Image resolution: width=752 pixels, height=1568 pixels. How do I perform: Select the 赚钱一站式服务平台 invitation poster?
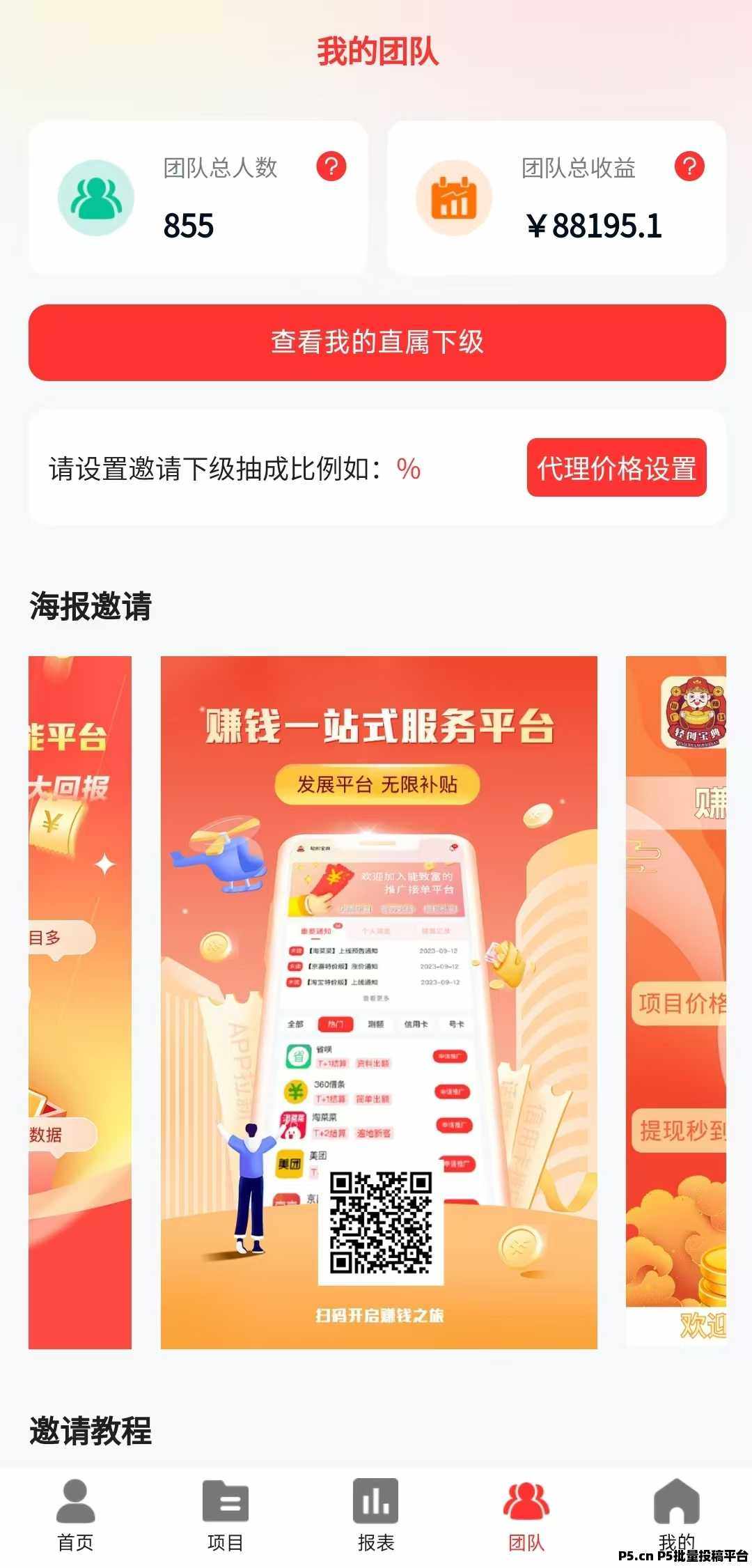pos(379,1002)
